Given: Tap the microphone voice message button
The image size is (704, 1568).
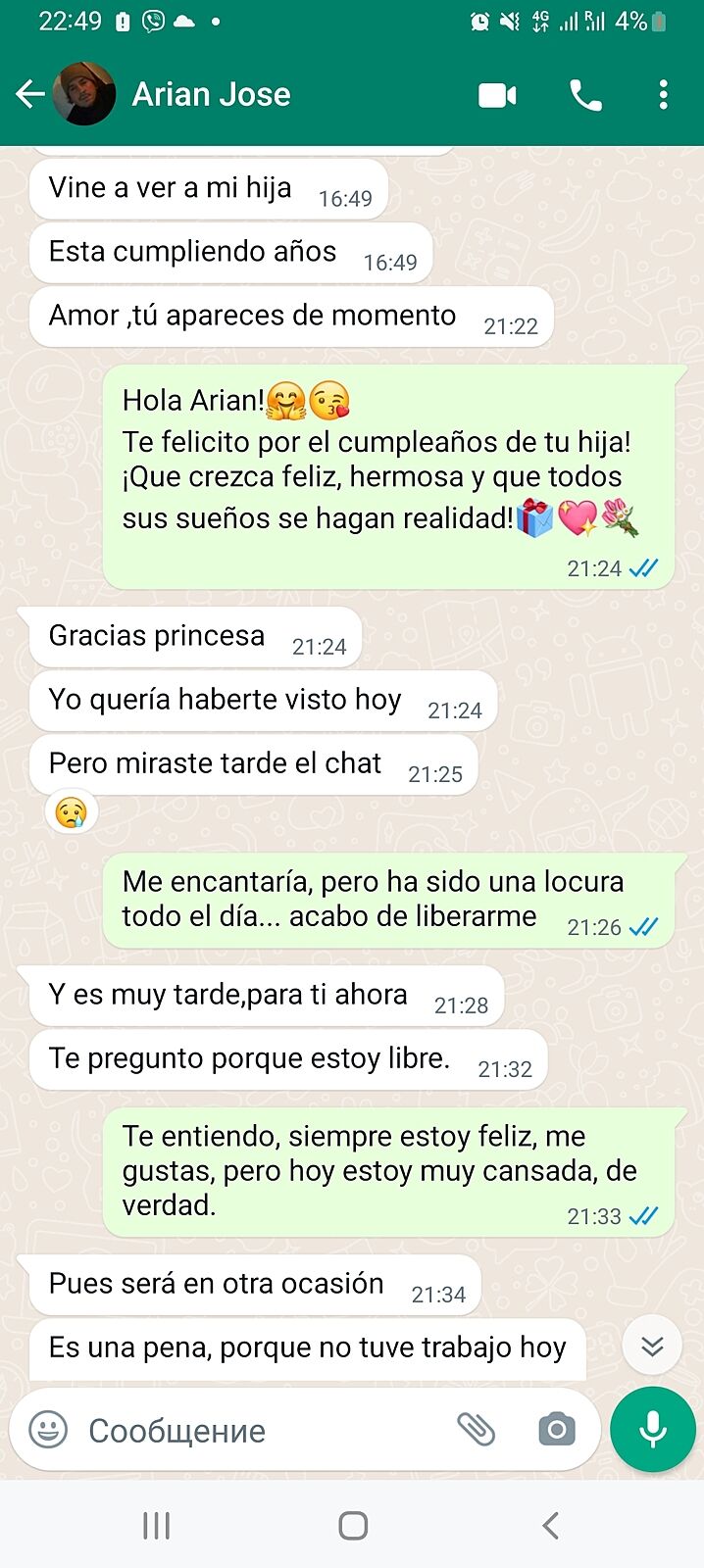Looking at the screenshot, I should (x=652, y=1430).
